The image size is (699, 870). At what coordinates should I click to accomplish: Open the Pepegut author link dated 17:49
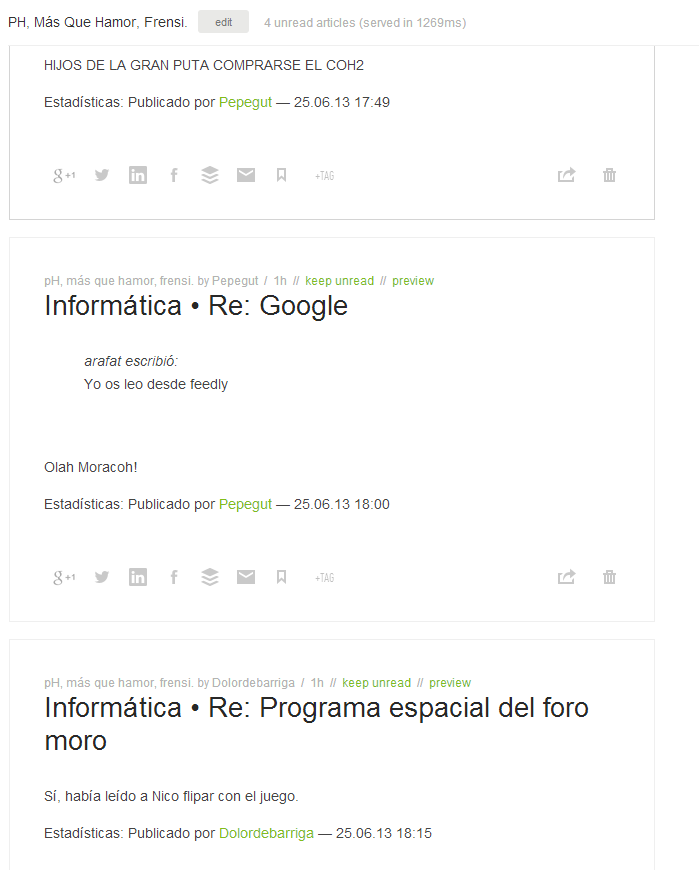click(x=245, y=102)
